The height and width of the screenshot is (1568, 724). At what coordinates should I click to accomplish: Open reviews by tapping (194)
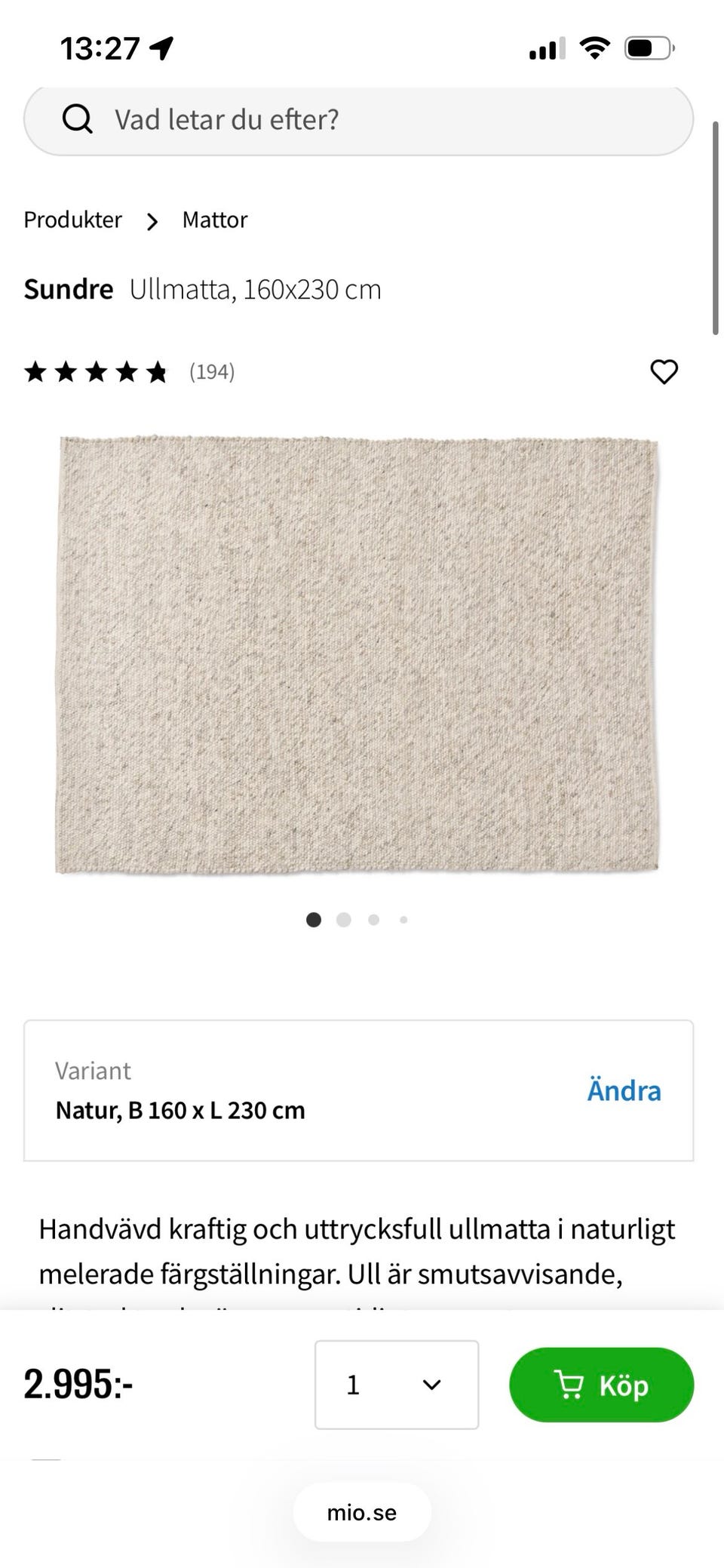[x=212, y=371]
